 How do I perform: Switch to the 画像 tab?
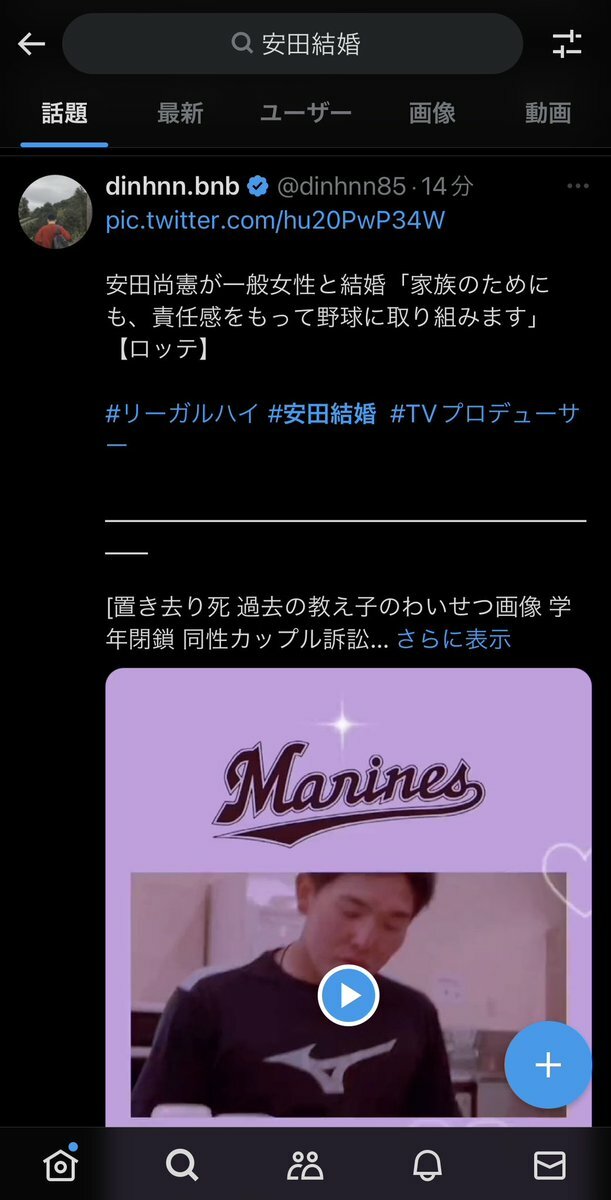click(x=432, y=113)
